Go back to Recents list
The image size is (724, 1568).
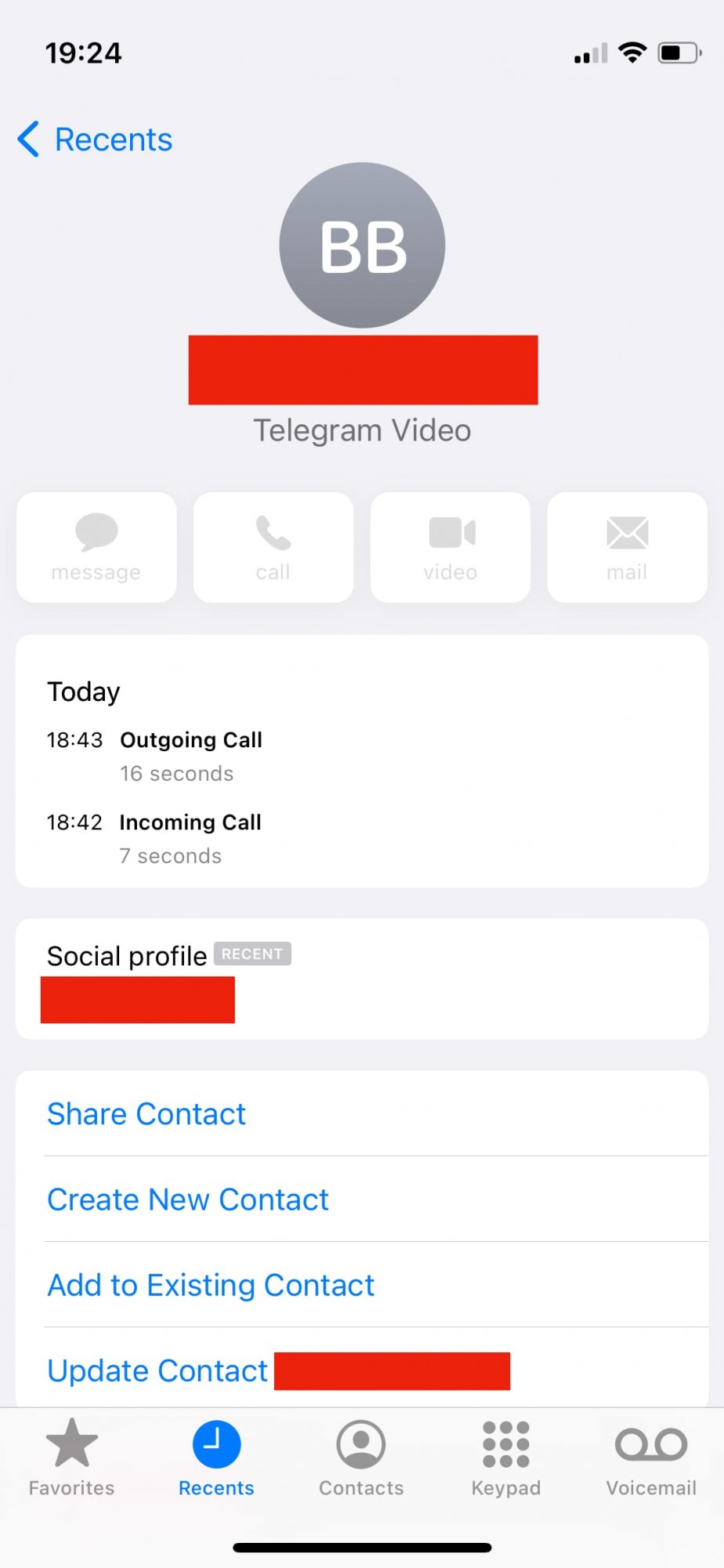pos(95,140)
